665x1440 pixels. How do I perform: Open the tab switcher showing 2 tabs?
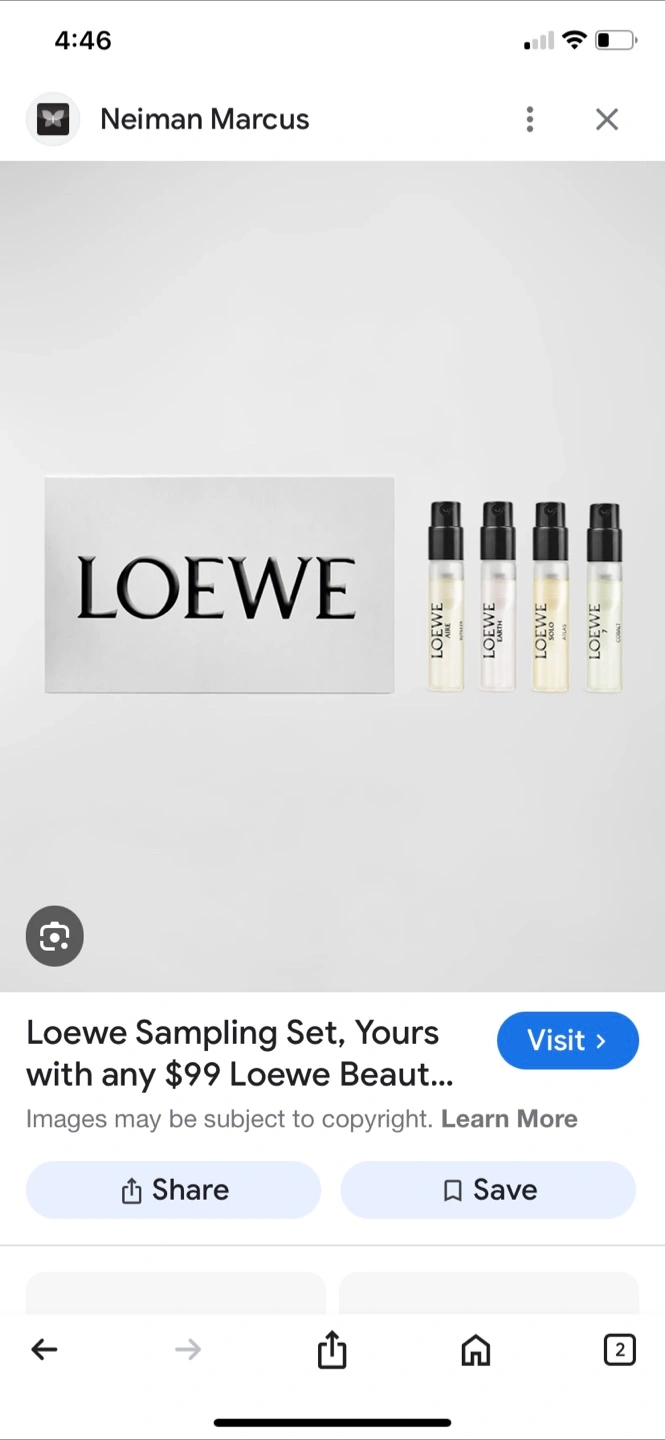point(619,1350)
